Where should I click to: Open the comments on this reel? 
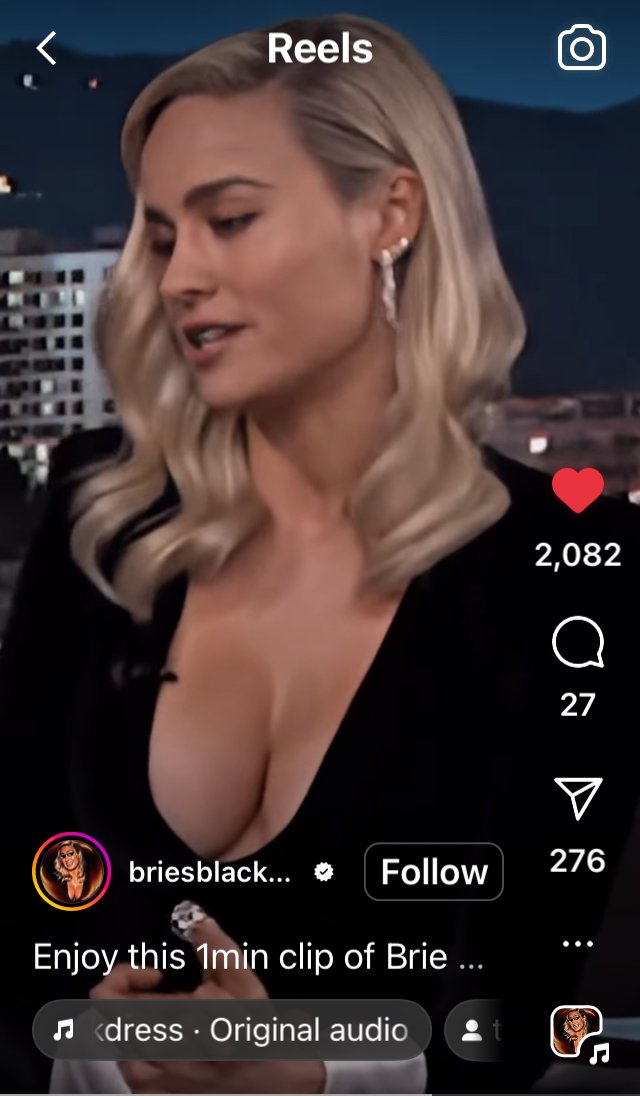coord(578,642)
